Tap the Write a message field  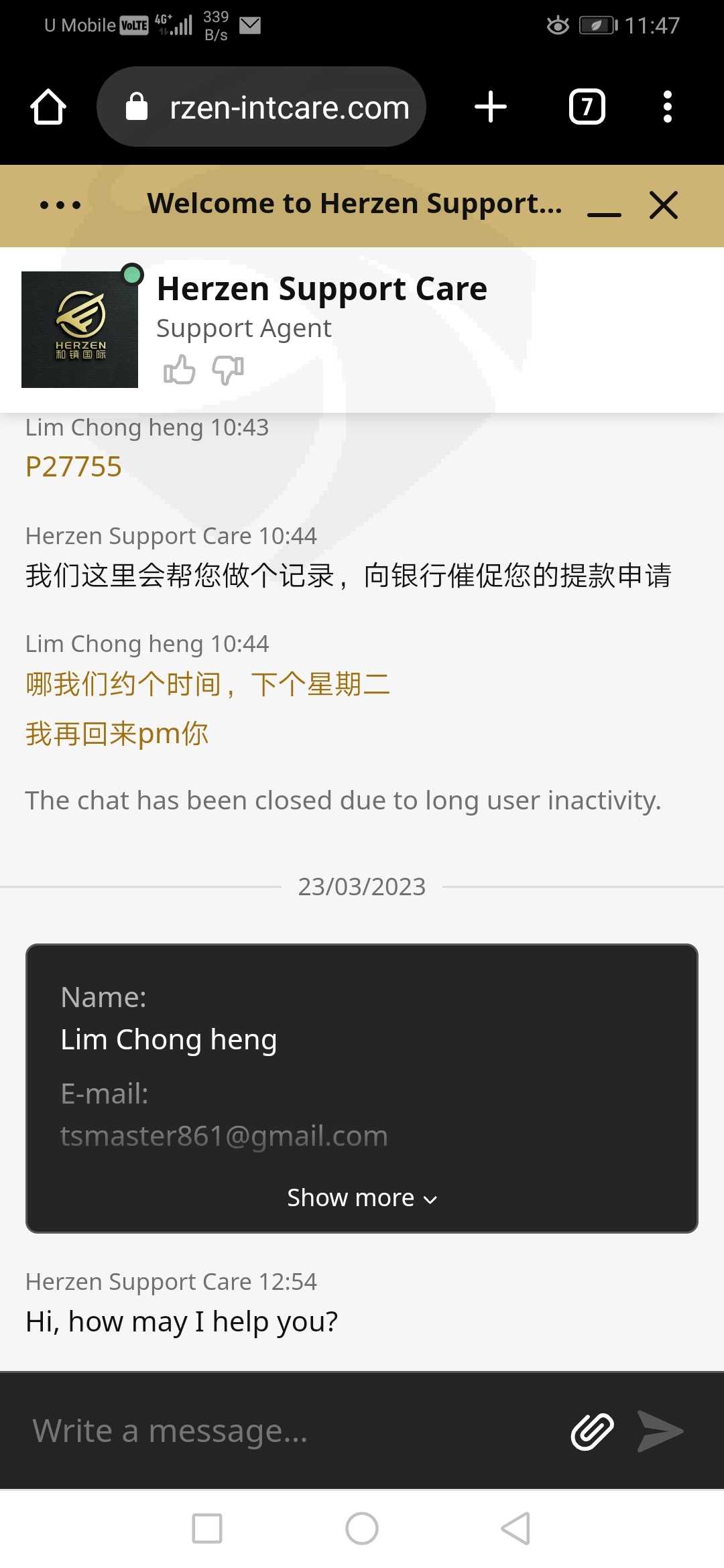[288, 1431]
